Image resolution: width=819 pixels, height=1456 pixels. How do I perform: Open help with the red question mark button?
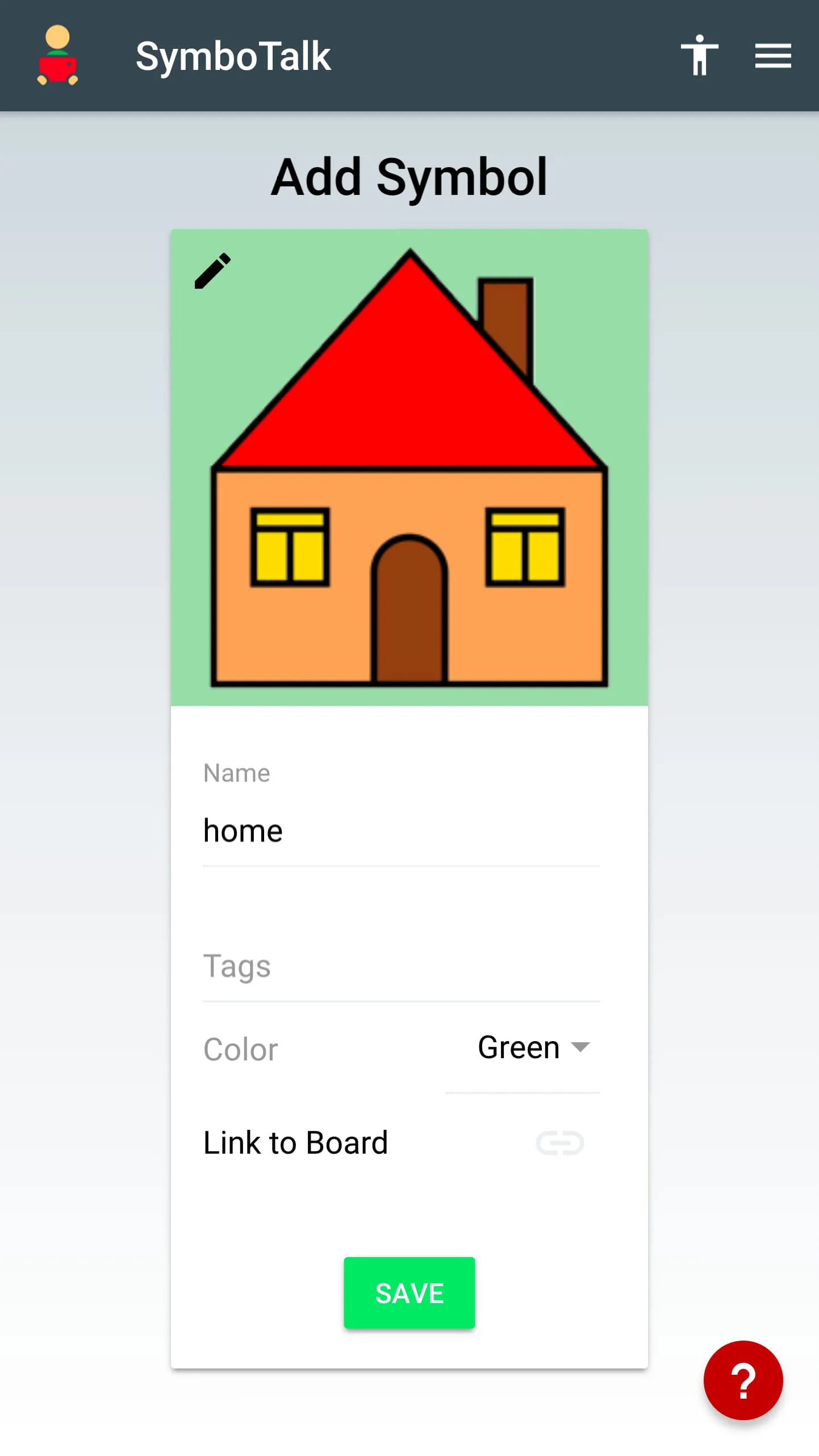(x=742, y=1380)
